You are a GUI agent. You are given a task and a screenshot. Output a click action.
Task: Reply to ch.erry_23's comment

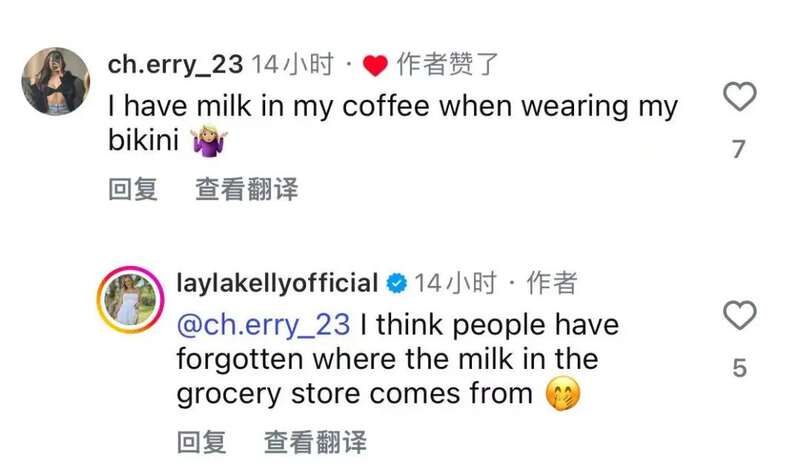[x=132, y=189]
